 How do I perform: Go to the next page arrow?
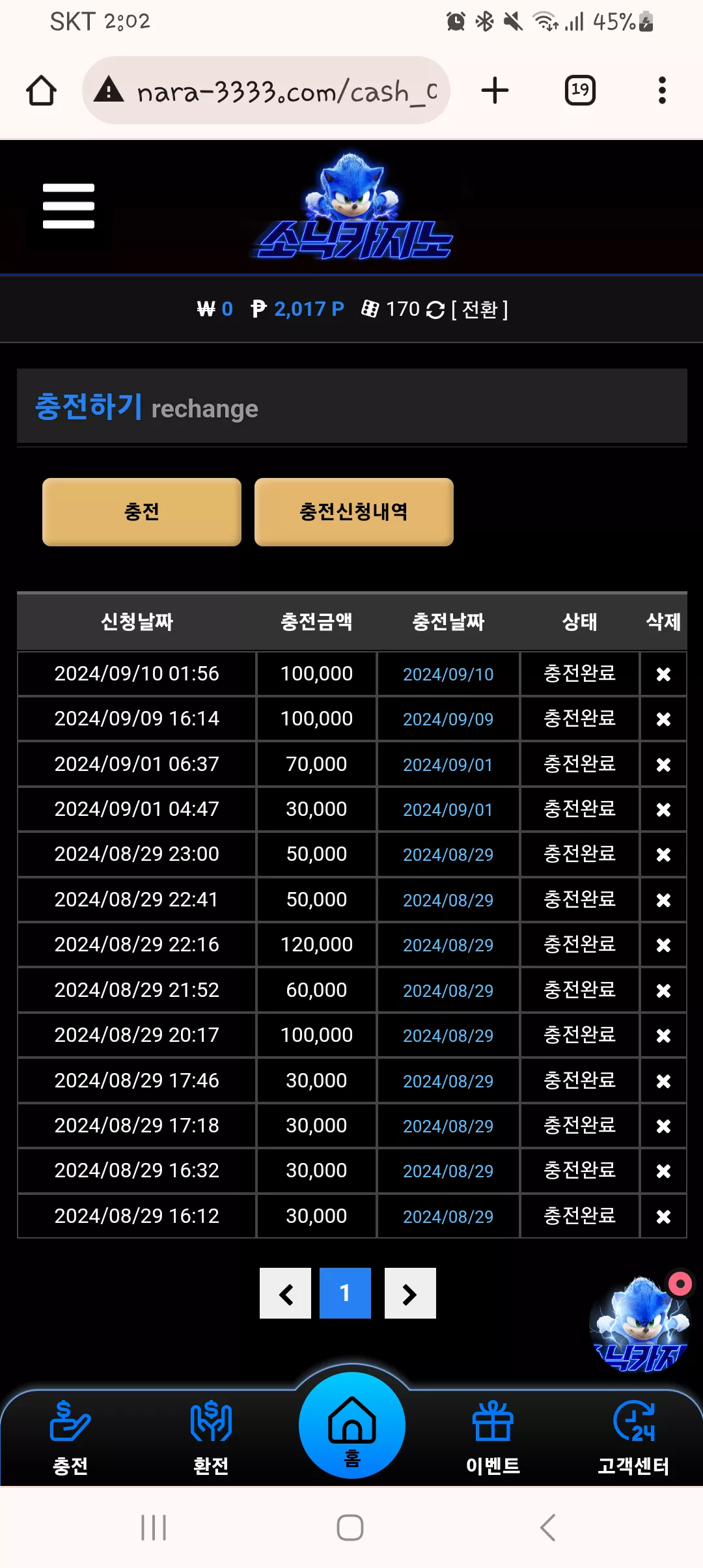tap(410, 1293)
